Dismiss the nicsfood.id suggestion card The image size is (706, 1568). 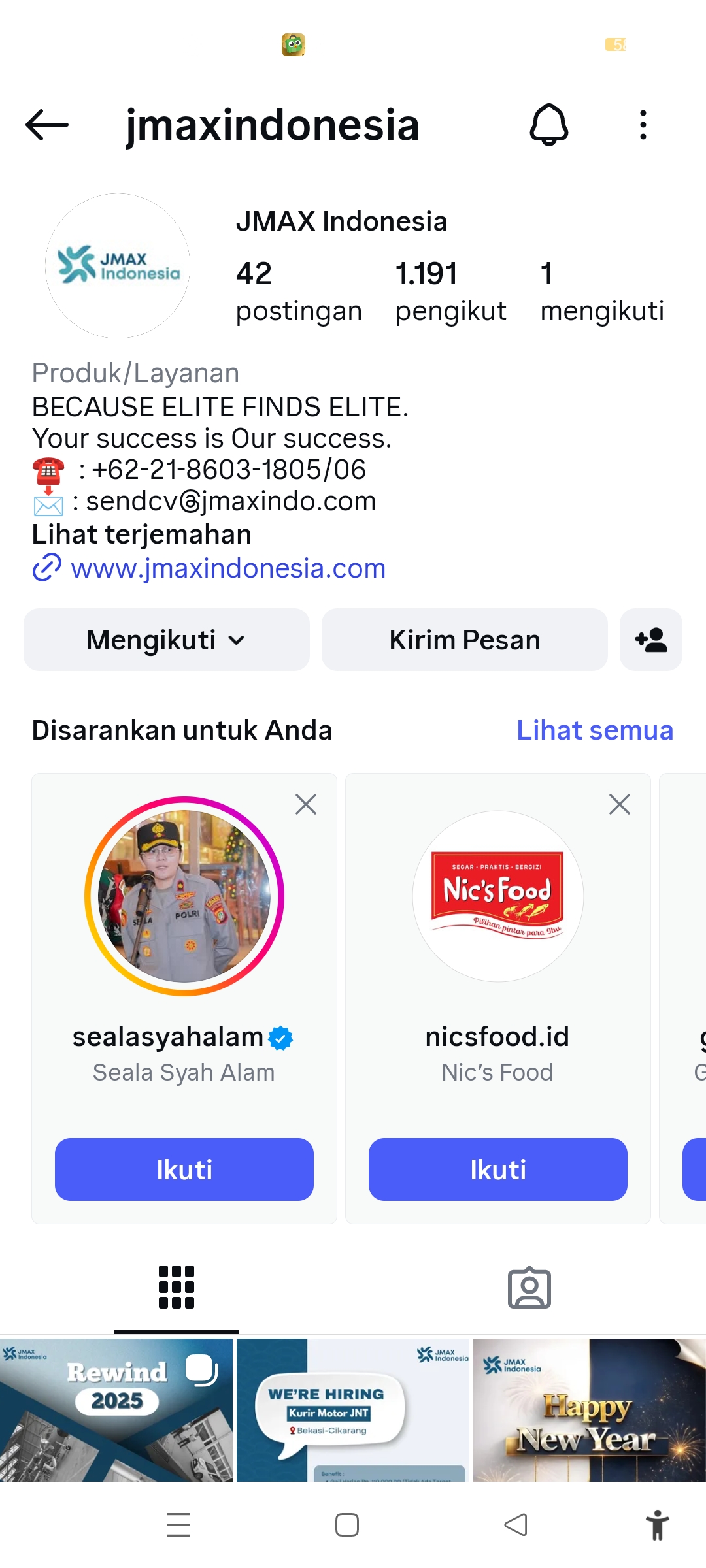click(x=619, y=804)
